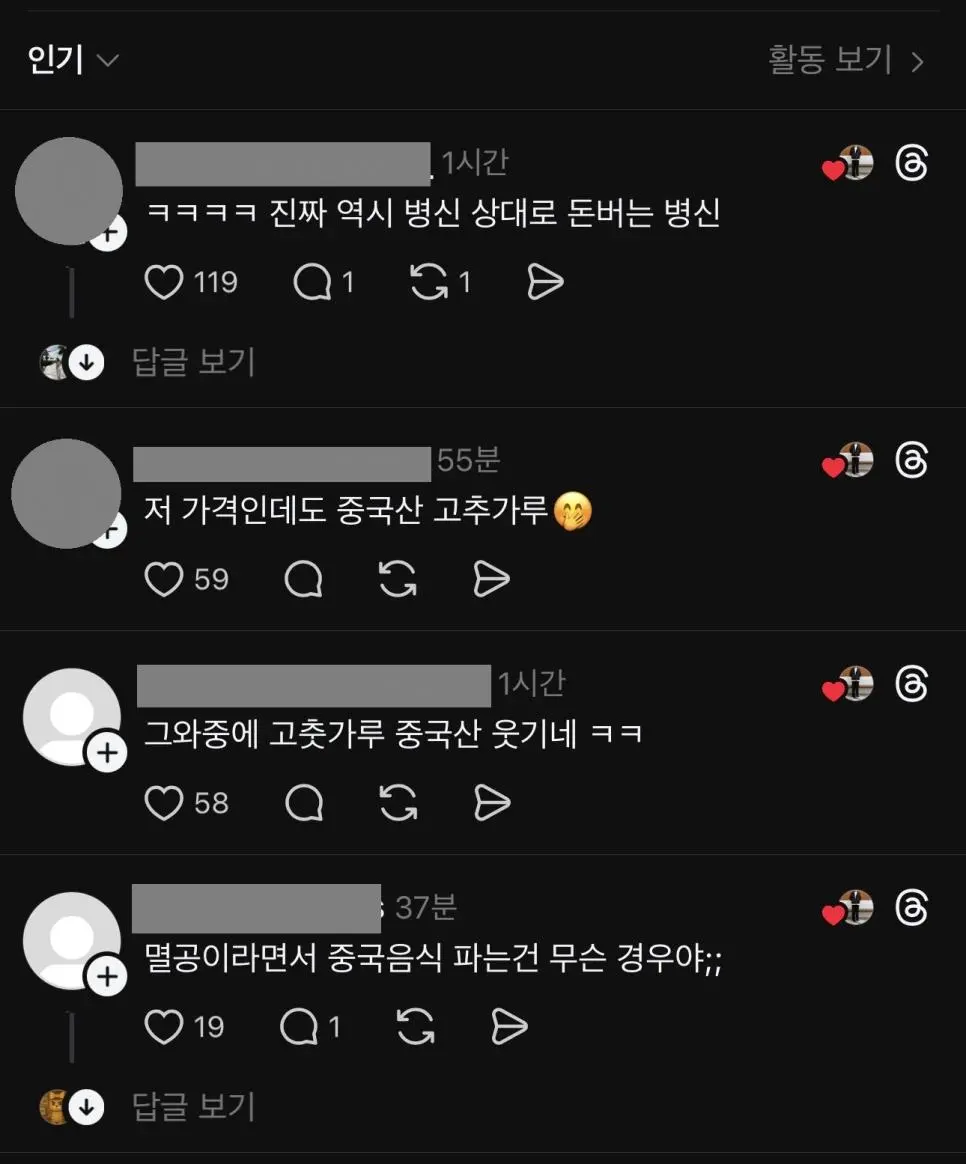Reply to the 멸공이라면서 comment

[299, 1026]
